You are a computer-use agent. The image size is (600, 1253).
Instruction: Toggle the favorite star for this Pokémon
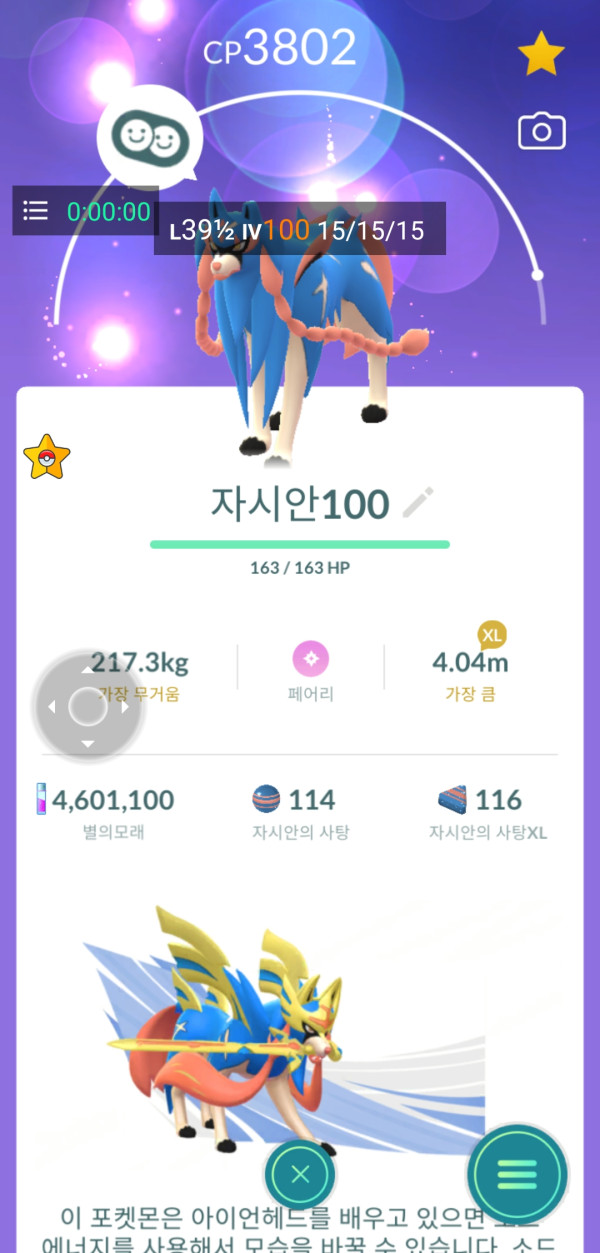click(x=541, y=56)
